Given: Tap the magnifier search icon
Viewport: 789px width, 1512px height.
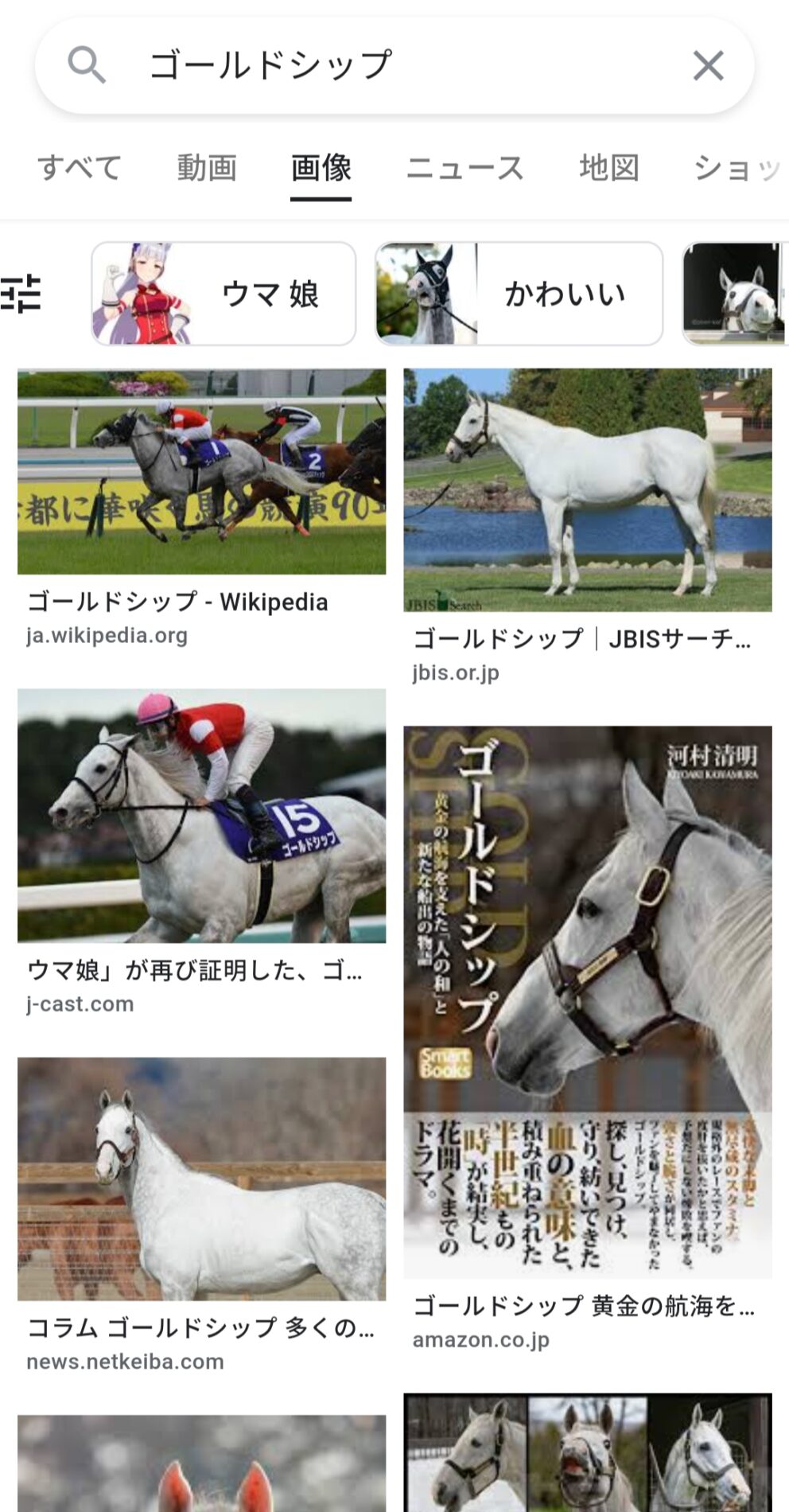Looking at the screenshot, I should click(87, 65).
